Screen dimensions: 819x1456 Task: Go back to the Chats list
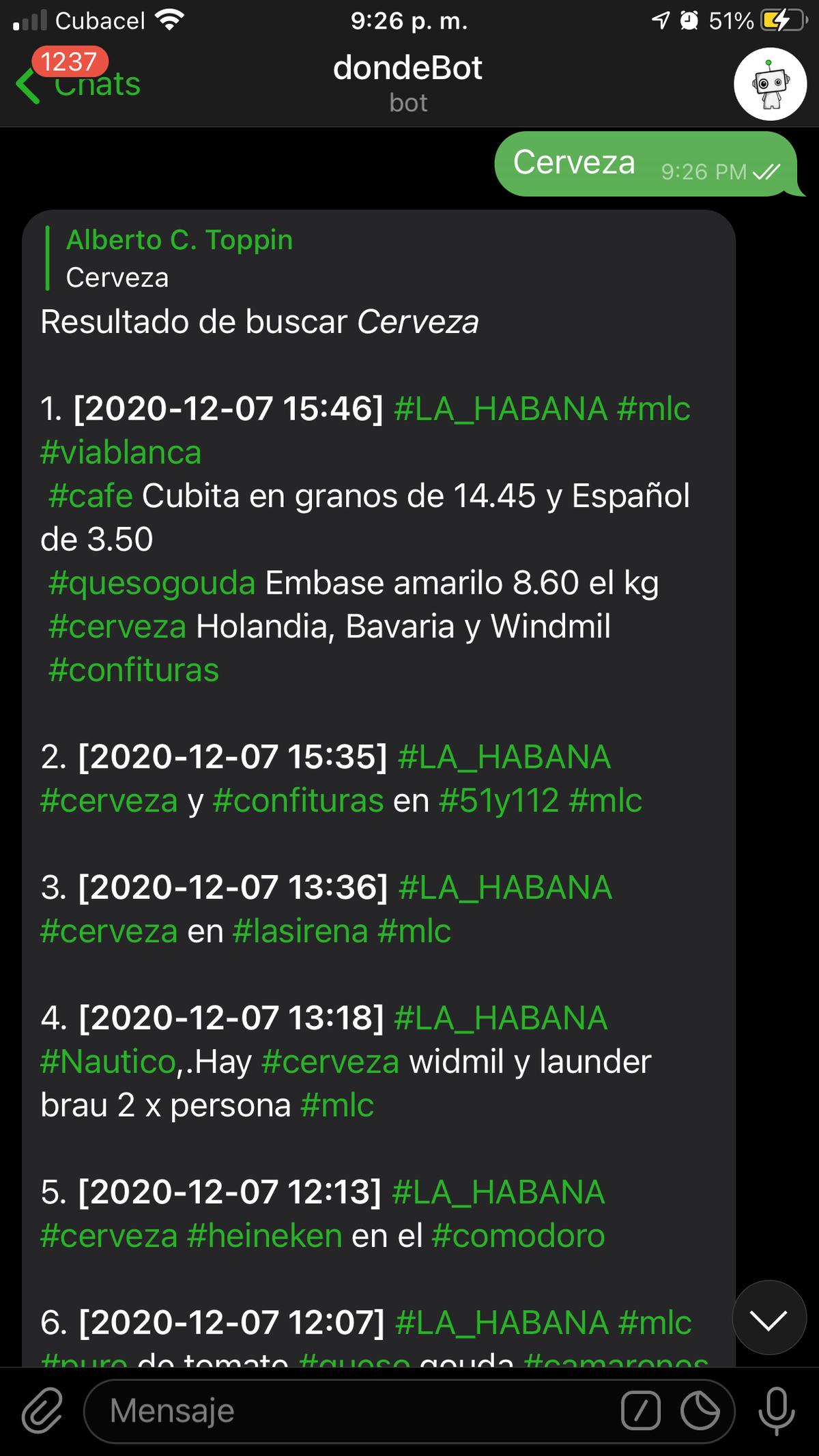point(78,83)
